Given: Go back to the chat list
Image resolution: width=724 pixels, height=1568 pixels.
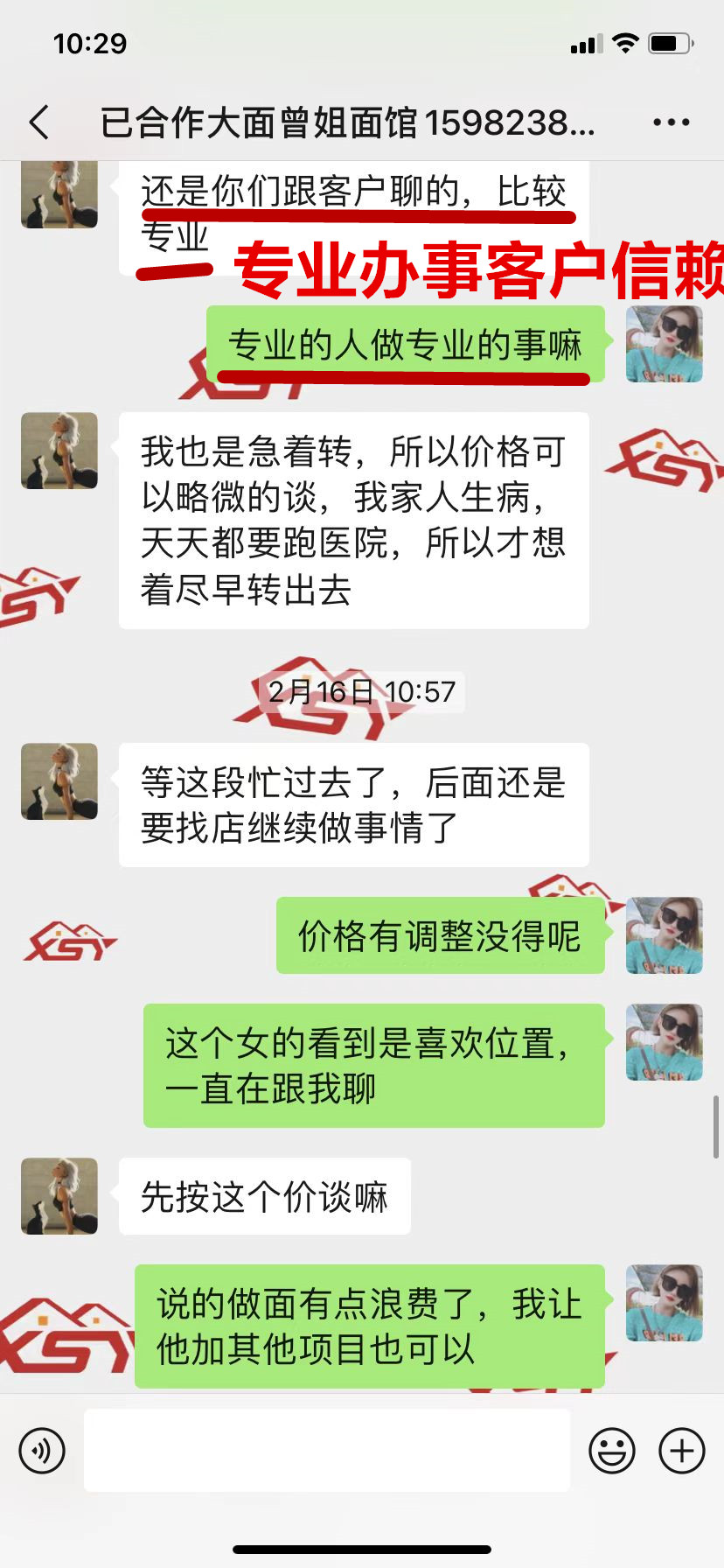Looking at the screenshot, I should 39,122.
